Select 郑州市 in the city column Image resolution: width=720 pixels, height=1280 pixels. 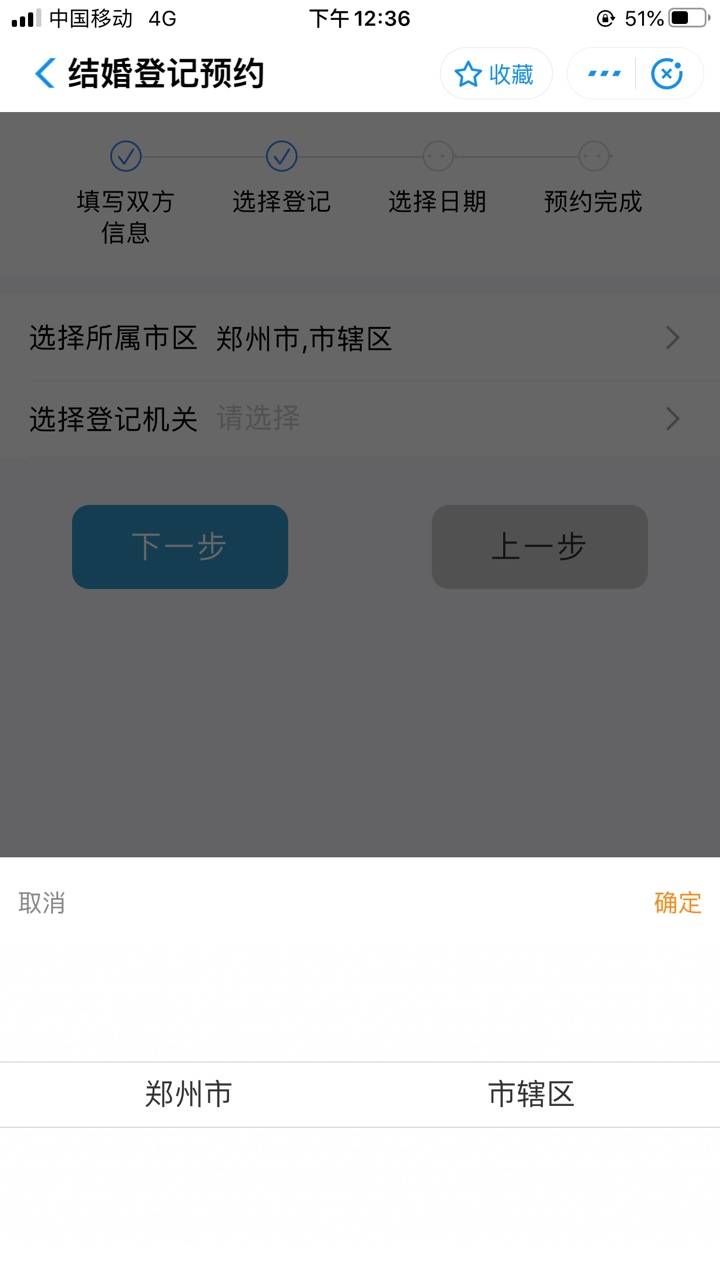point(188,1094)
